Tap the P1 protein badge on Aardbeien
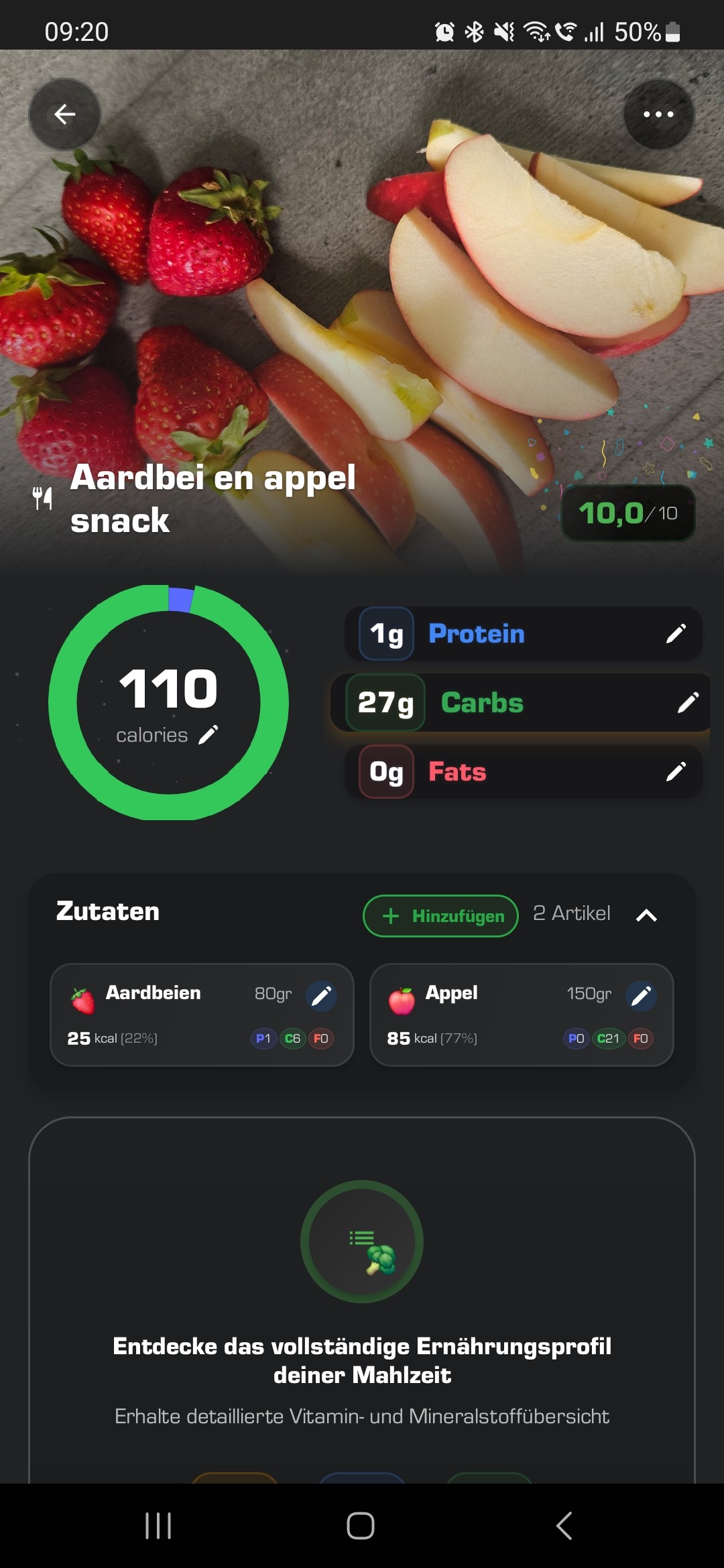 pos(263,1039)
